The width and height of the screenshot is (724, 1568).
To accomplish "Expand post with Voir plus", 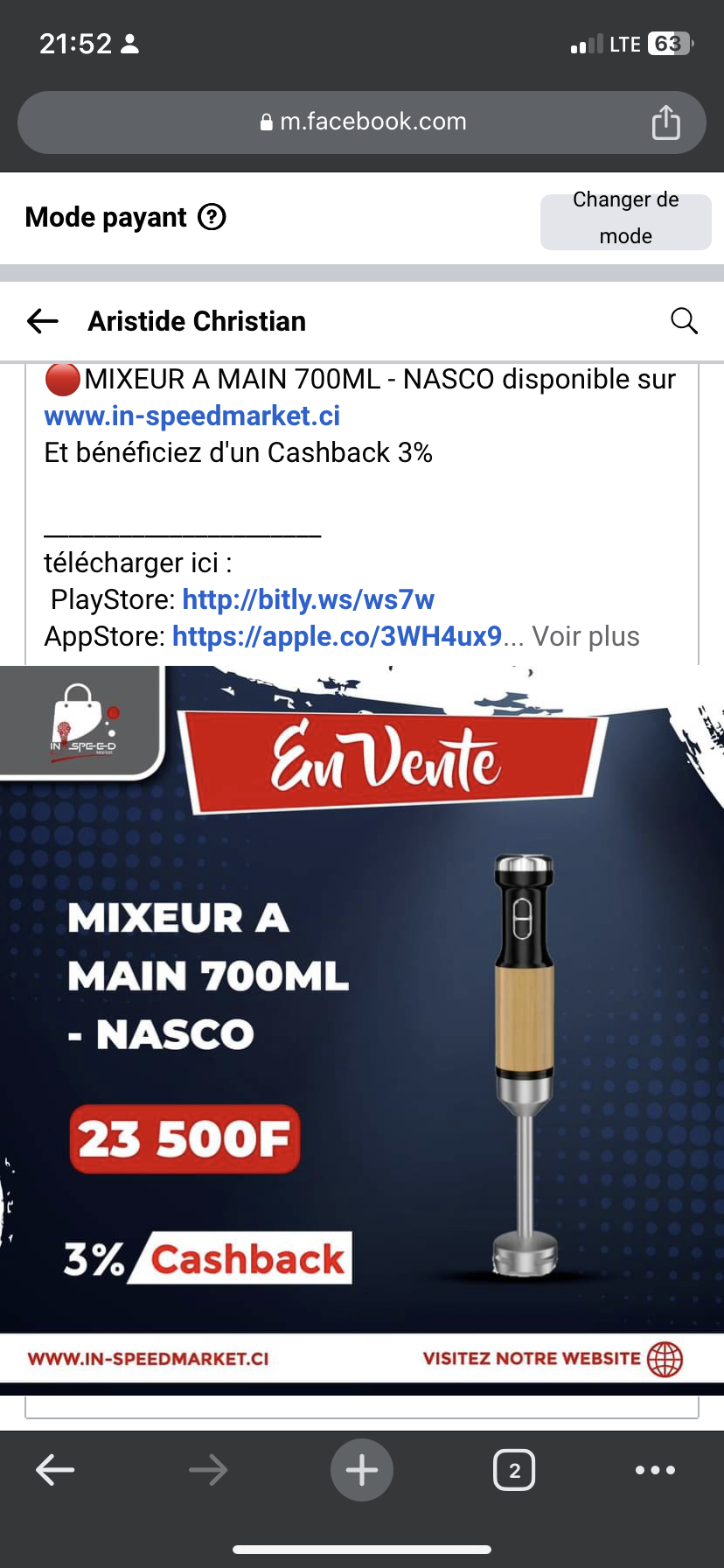I will tap(586, 637).
